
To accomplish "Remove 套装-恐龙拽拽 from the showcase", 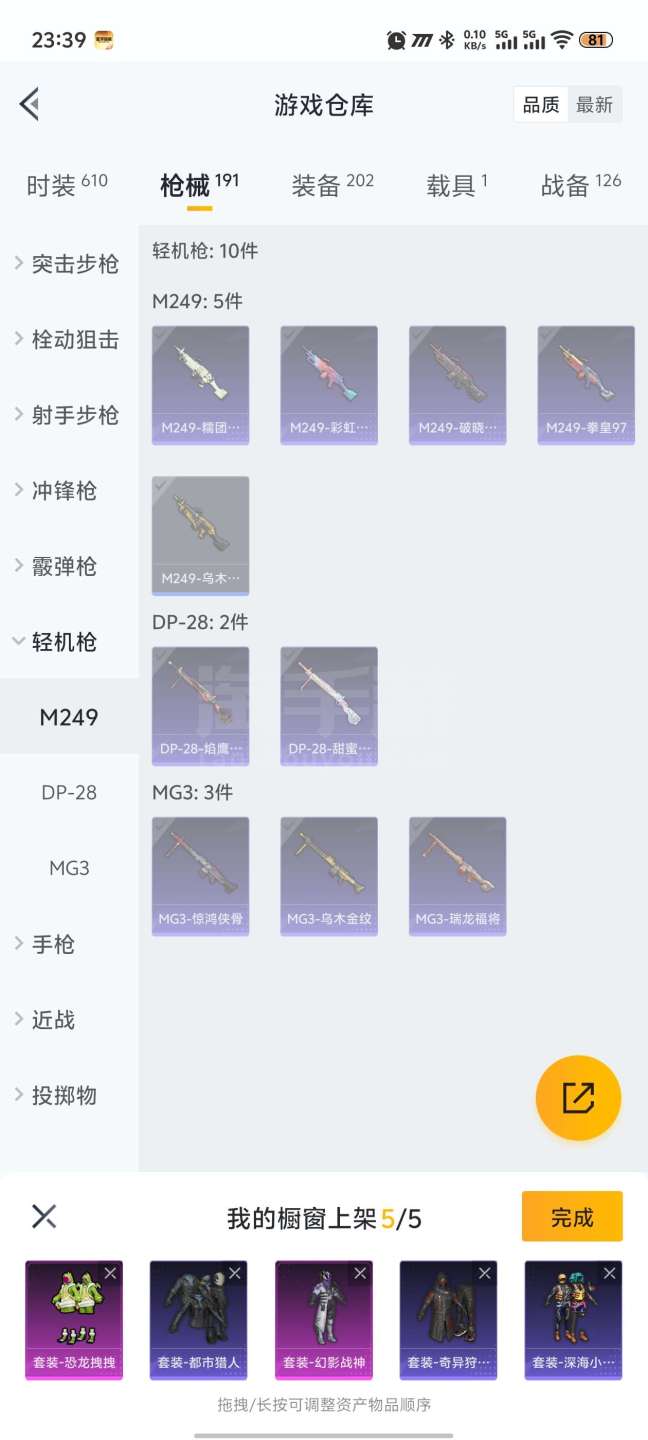I will 110,1273.
